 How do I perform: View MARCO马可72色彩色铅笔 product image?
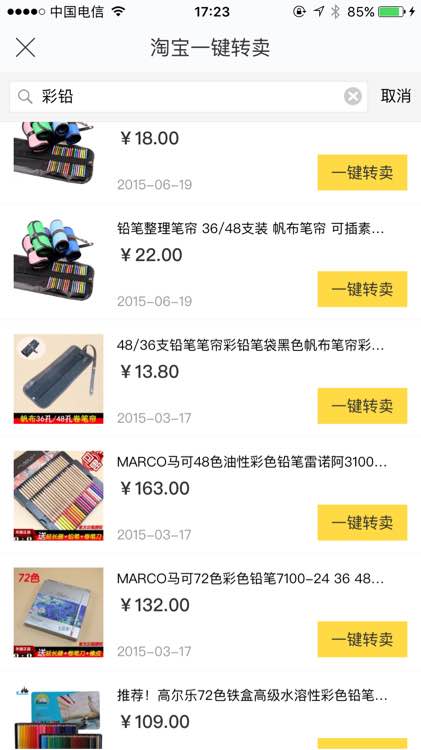point(58,612)
